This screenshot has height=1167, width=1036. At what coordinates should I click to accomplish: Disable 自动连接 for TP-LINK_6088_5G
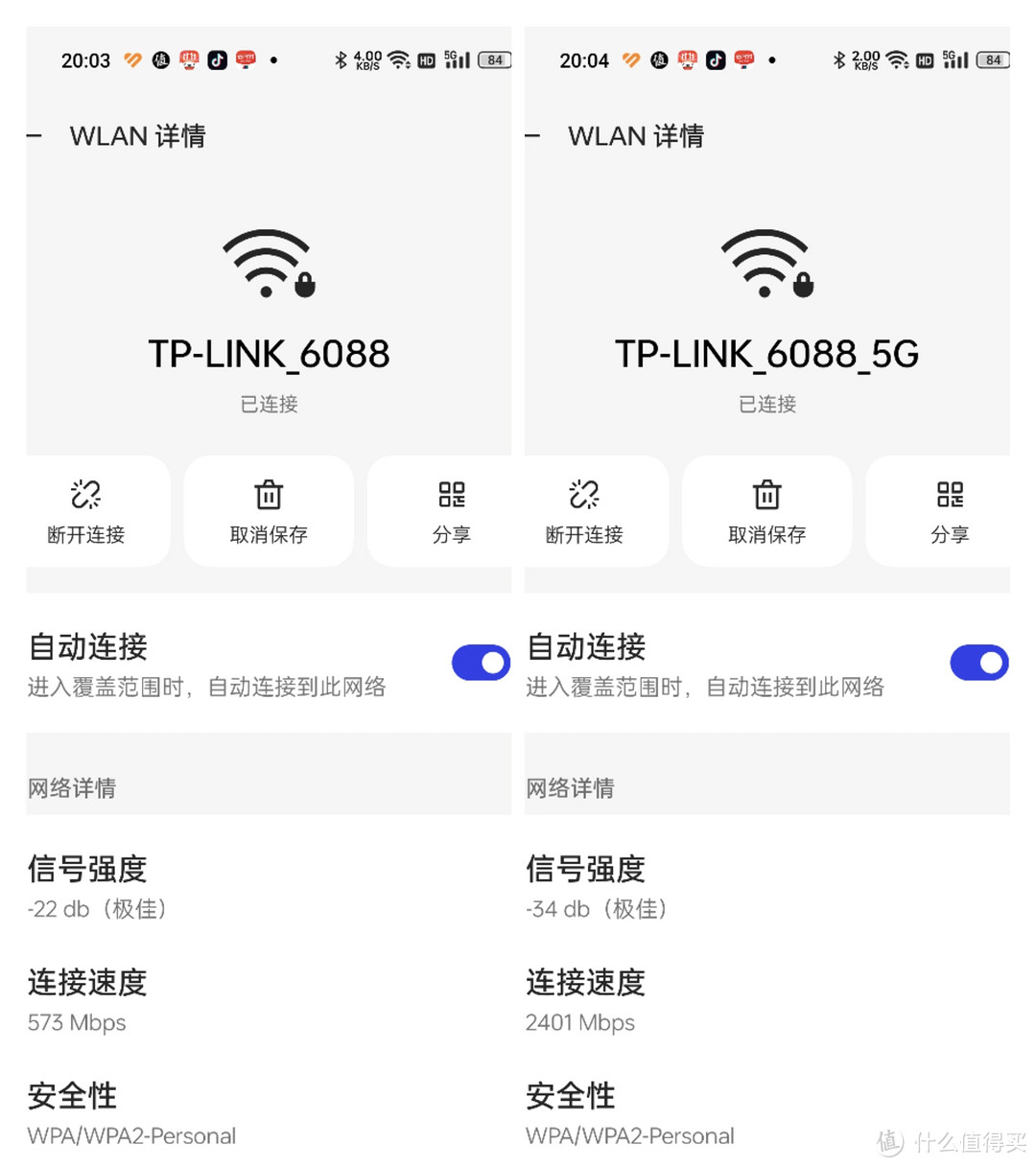[x=979, y=662]
